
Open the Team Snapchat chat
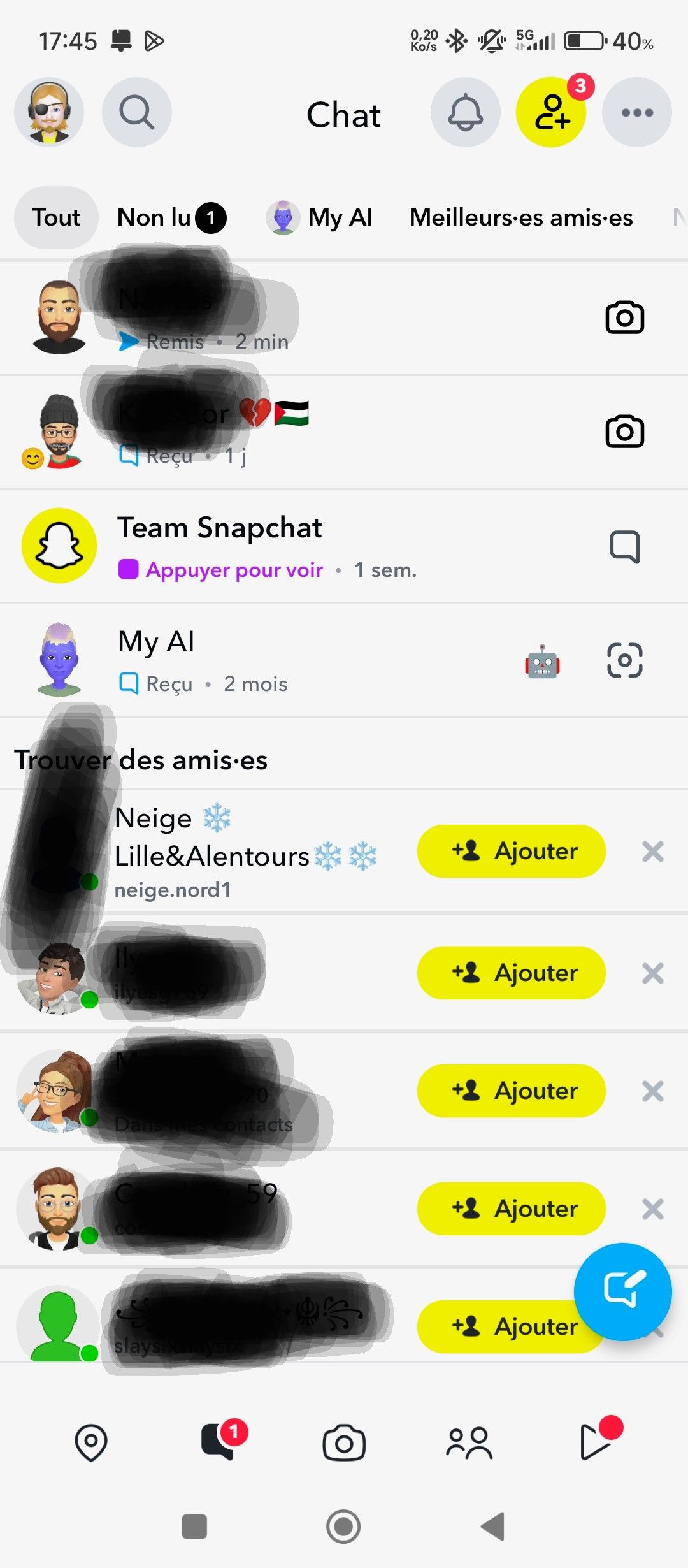(x=268, y=546)
